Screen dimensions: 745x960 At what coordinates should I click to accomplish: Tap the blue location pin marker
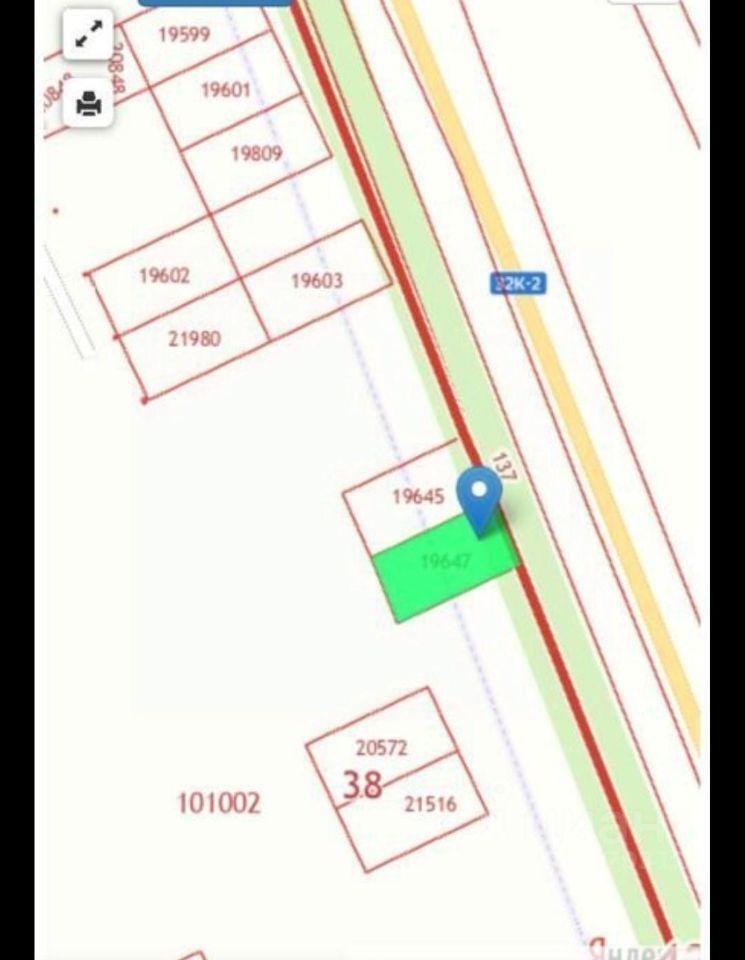pos(480,496)
